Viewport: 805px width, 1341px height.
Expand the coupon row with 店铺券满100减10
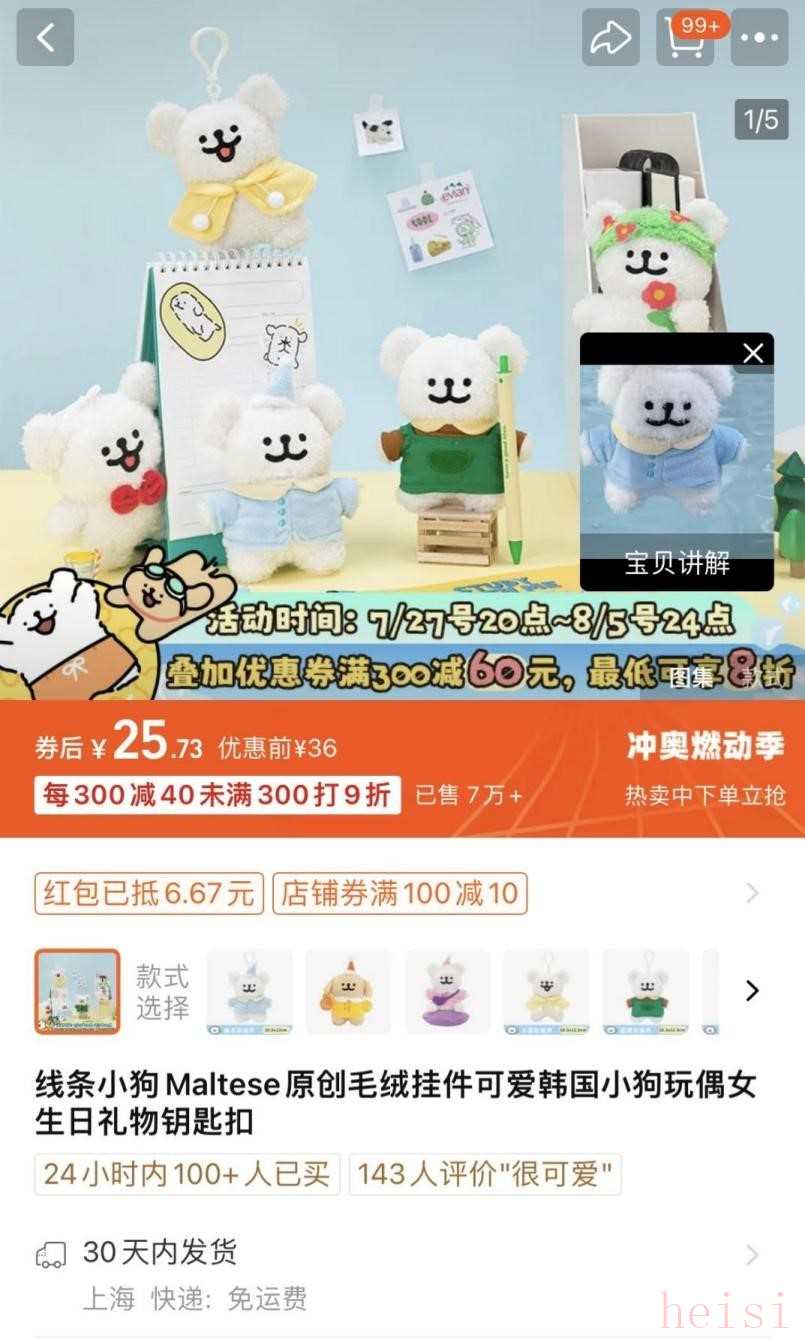coord(752,893)
